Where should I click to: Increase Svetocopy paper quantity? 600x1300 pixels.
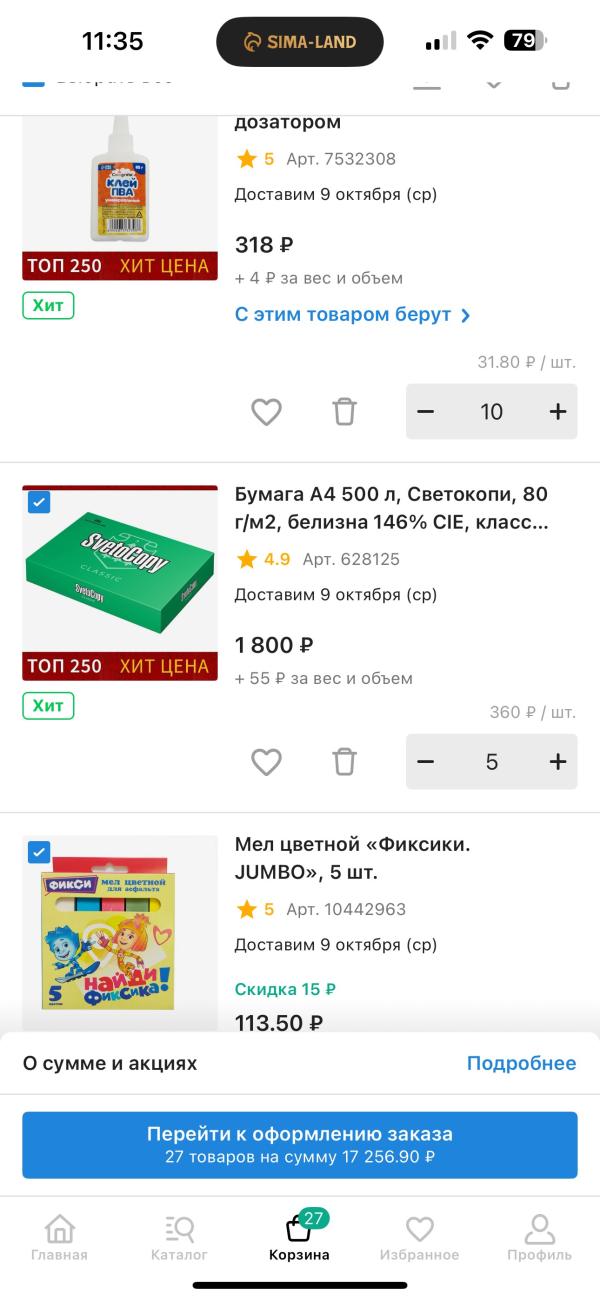point(558,762)
